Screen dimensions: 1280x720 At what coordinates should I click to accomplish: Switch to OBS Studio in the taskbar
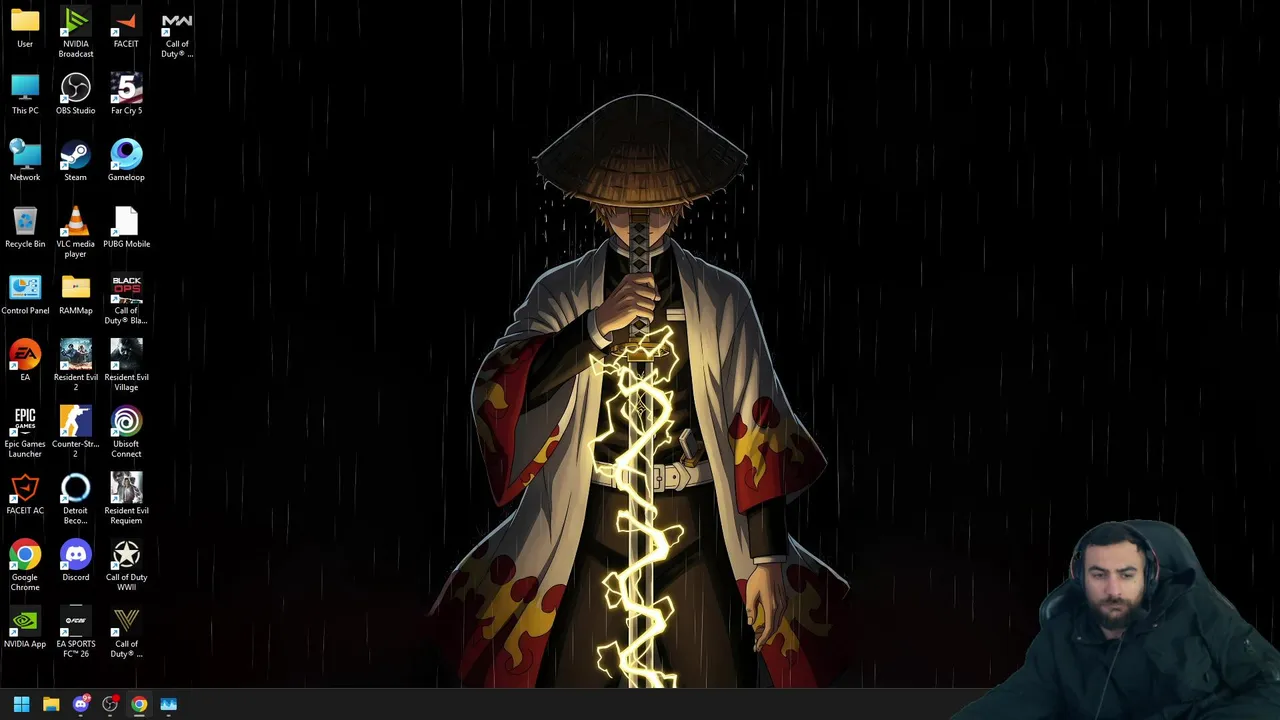tap(110, 704)
